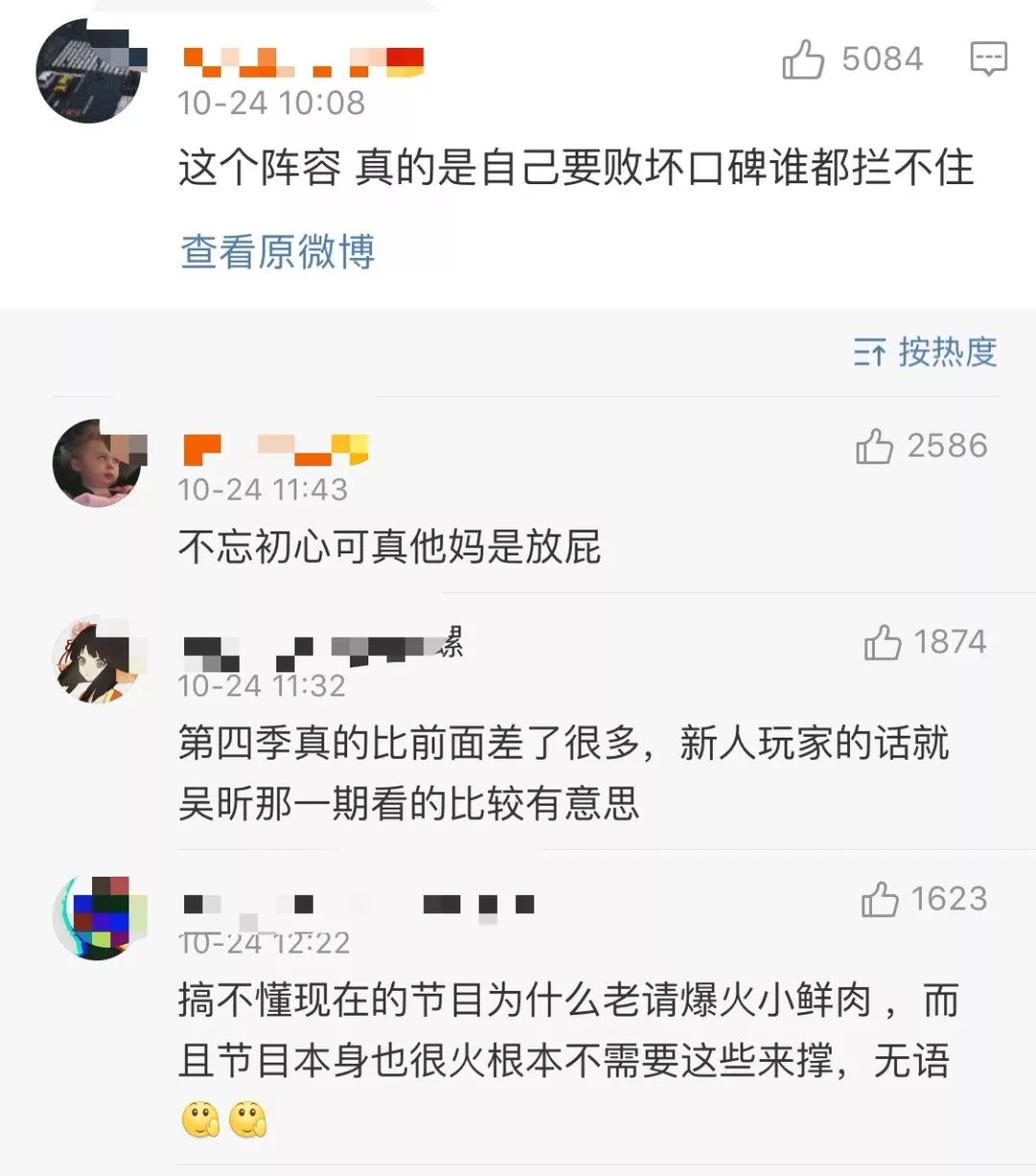1036x1176 pixels.
Task: Like the comment with 5084 likes
Action: 804,59
